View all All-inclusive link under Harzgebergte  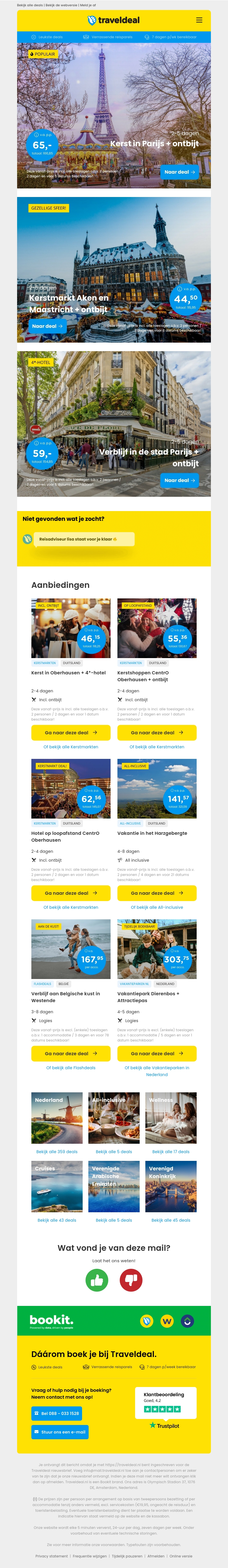pyautogui.click(x=156, y=908)
